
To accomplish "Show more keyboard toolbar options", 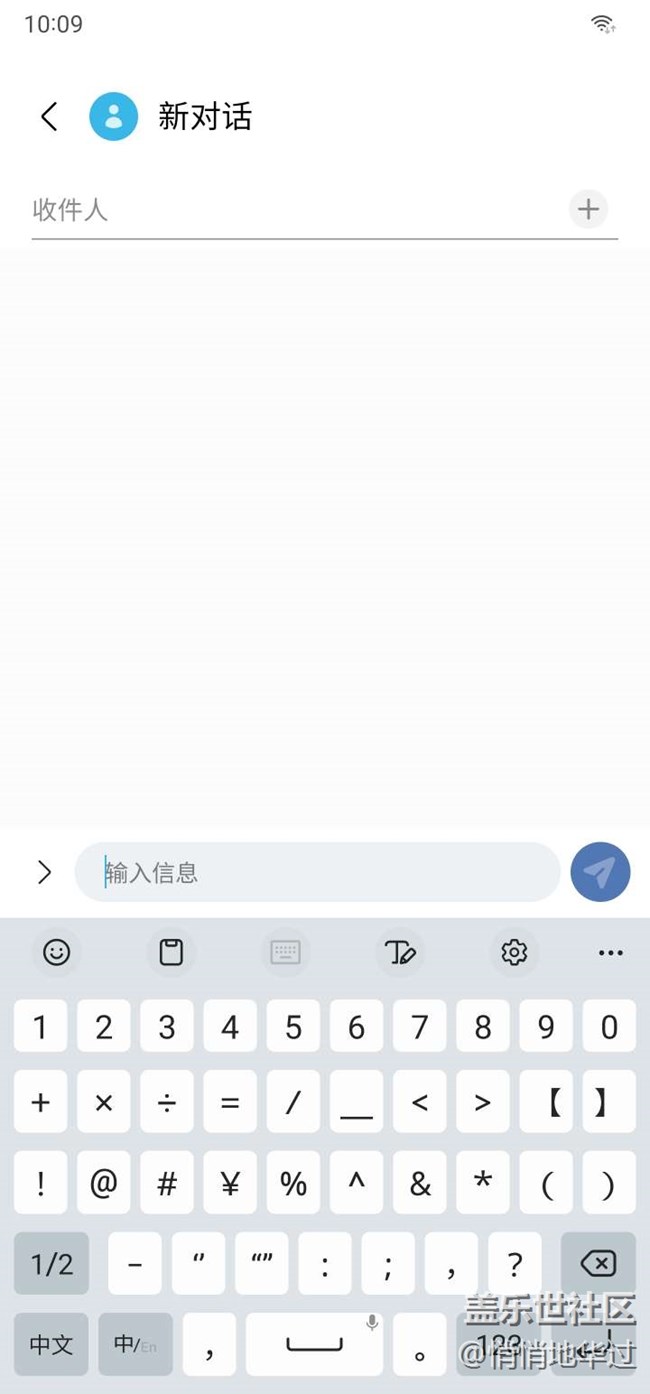I will coord(610,953).
